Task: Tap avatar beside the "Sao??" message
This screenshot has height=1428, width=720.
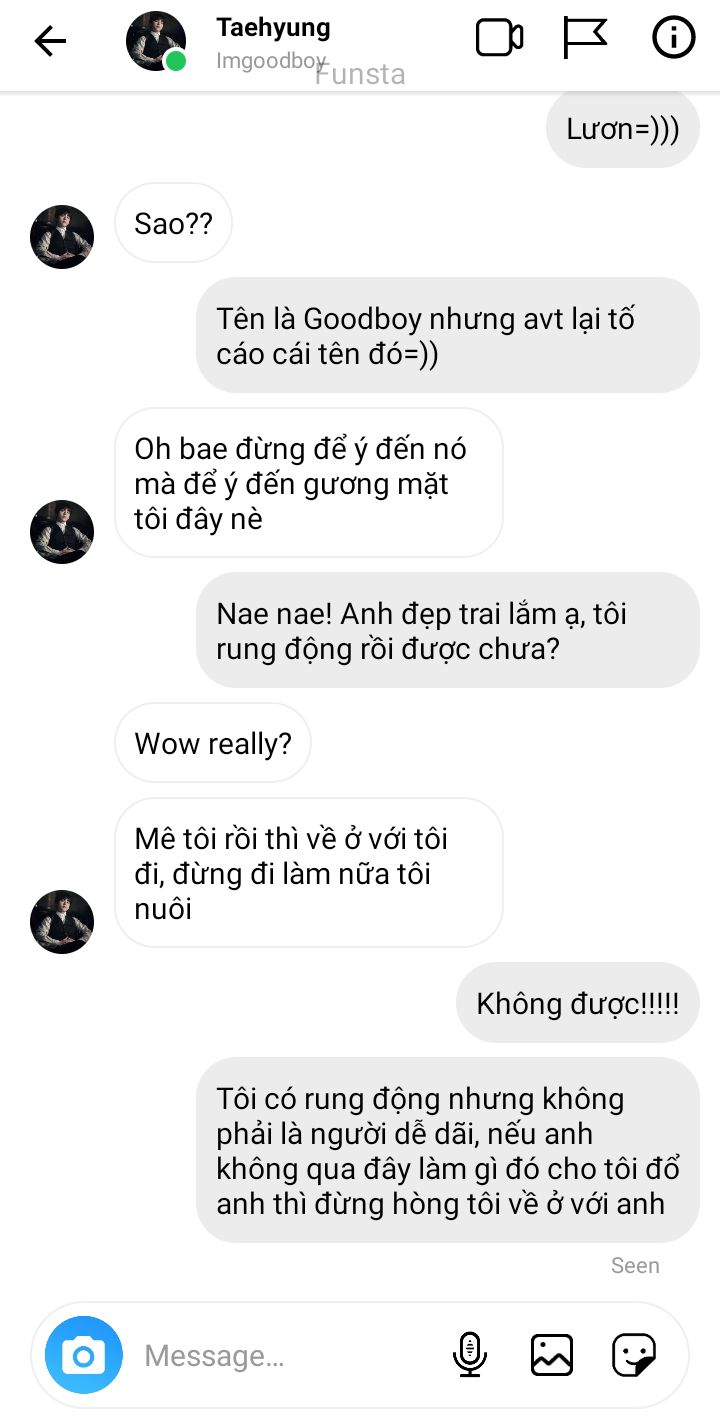Action: click(x=62, y=237)
